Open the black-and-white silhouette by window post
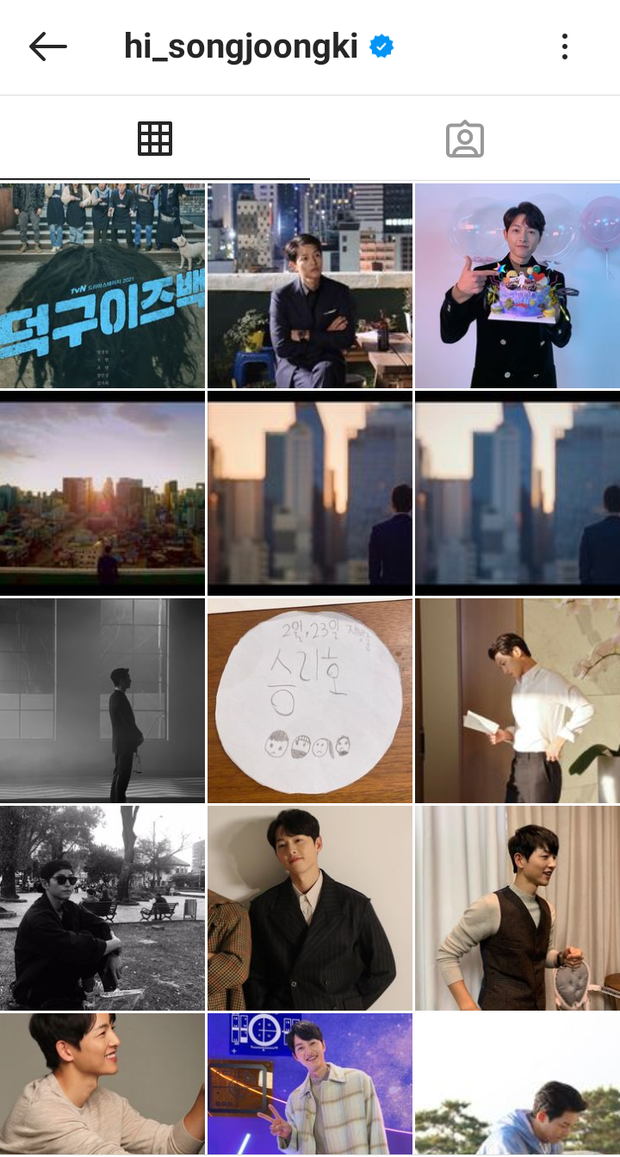The image size is (620, 1157). [102, 700]
